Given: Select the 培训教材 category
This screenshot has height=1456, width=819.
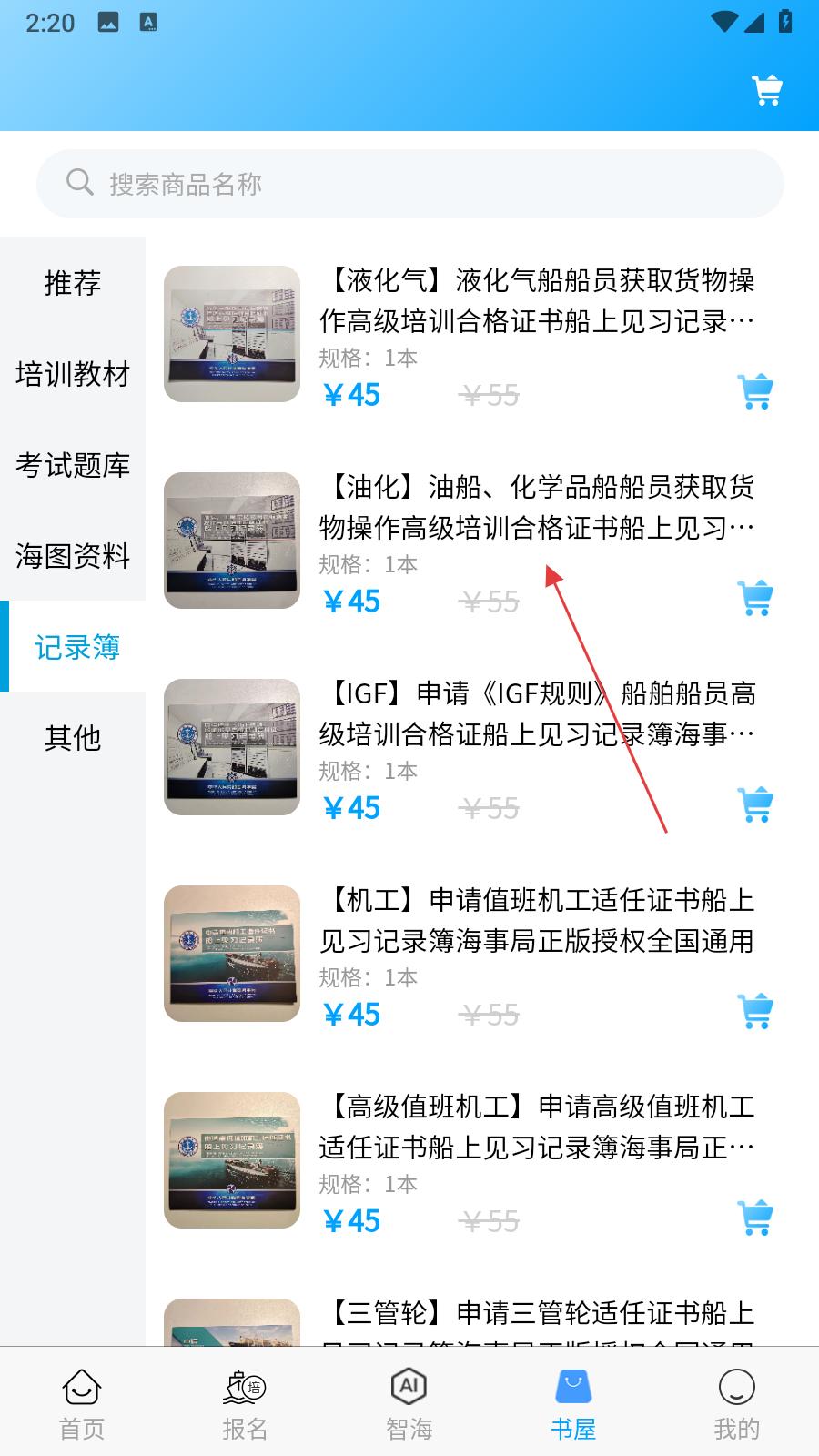Looking at the screenshot, I should pos(73,374).
